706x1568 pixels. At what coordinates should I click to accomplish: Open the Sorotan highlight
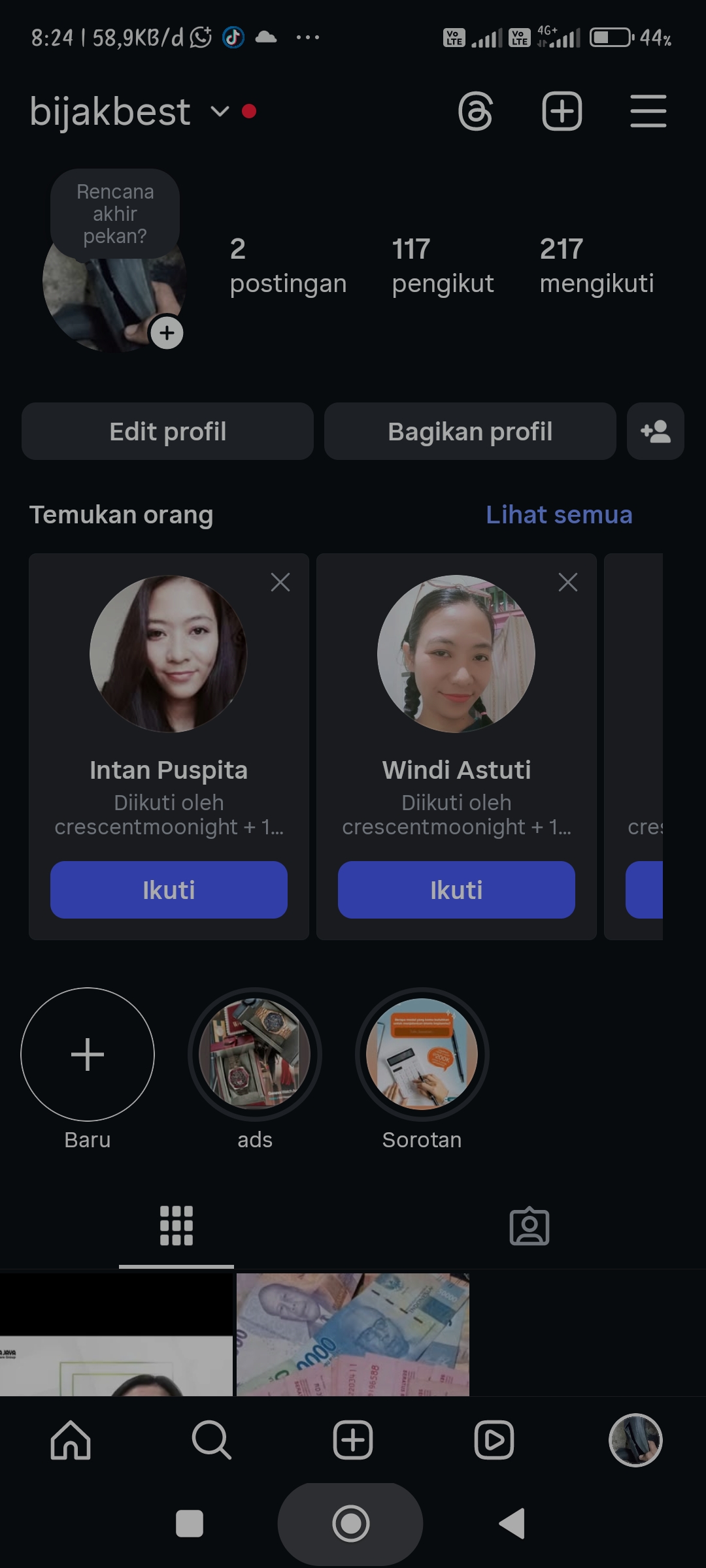coord(422,1054)
